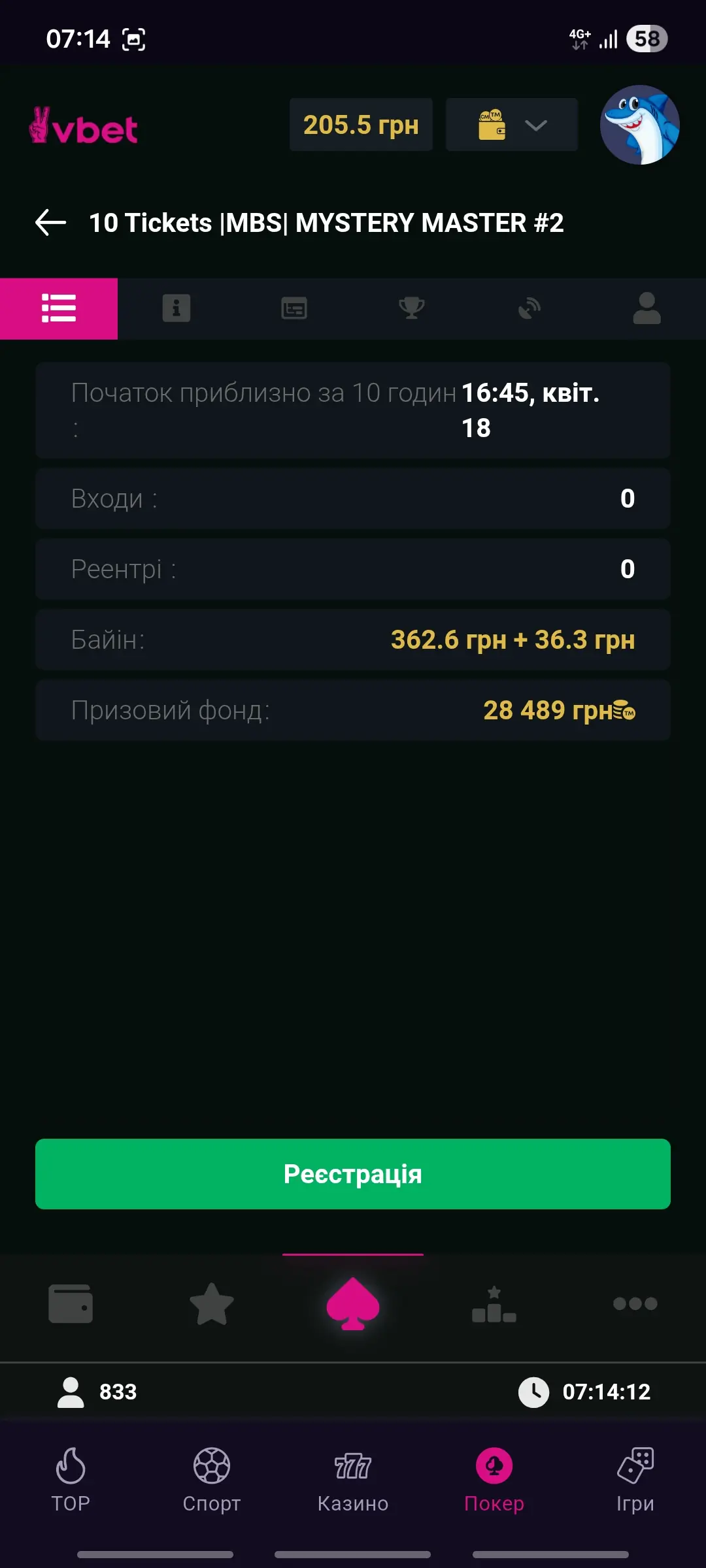
Task: Select the list overview tab
Action: [59, 308]
